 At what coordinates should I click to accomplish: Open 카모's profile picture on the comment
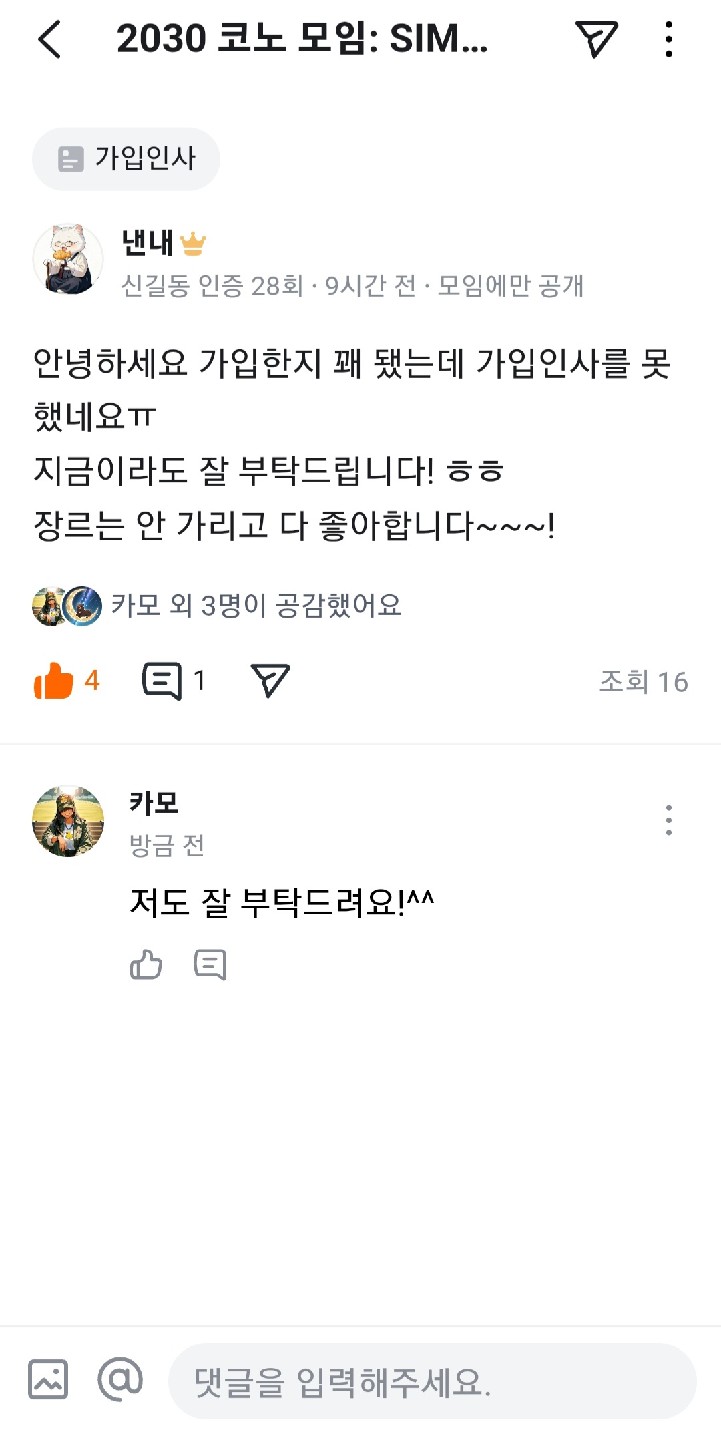click(x=67, y=820)
